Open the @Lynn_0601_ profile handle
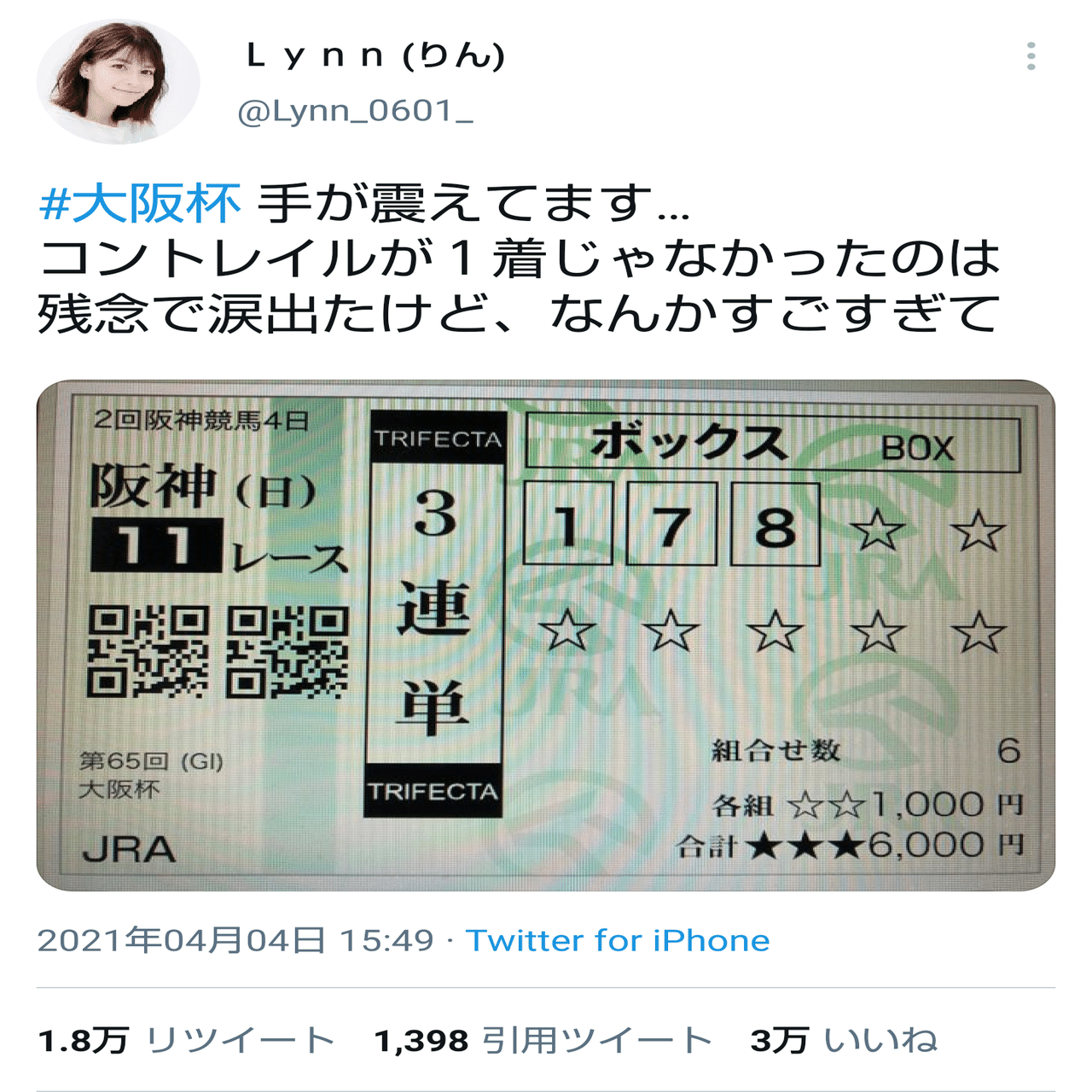1092x1092 pixels. (x=355, y=112)
